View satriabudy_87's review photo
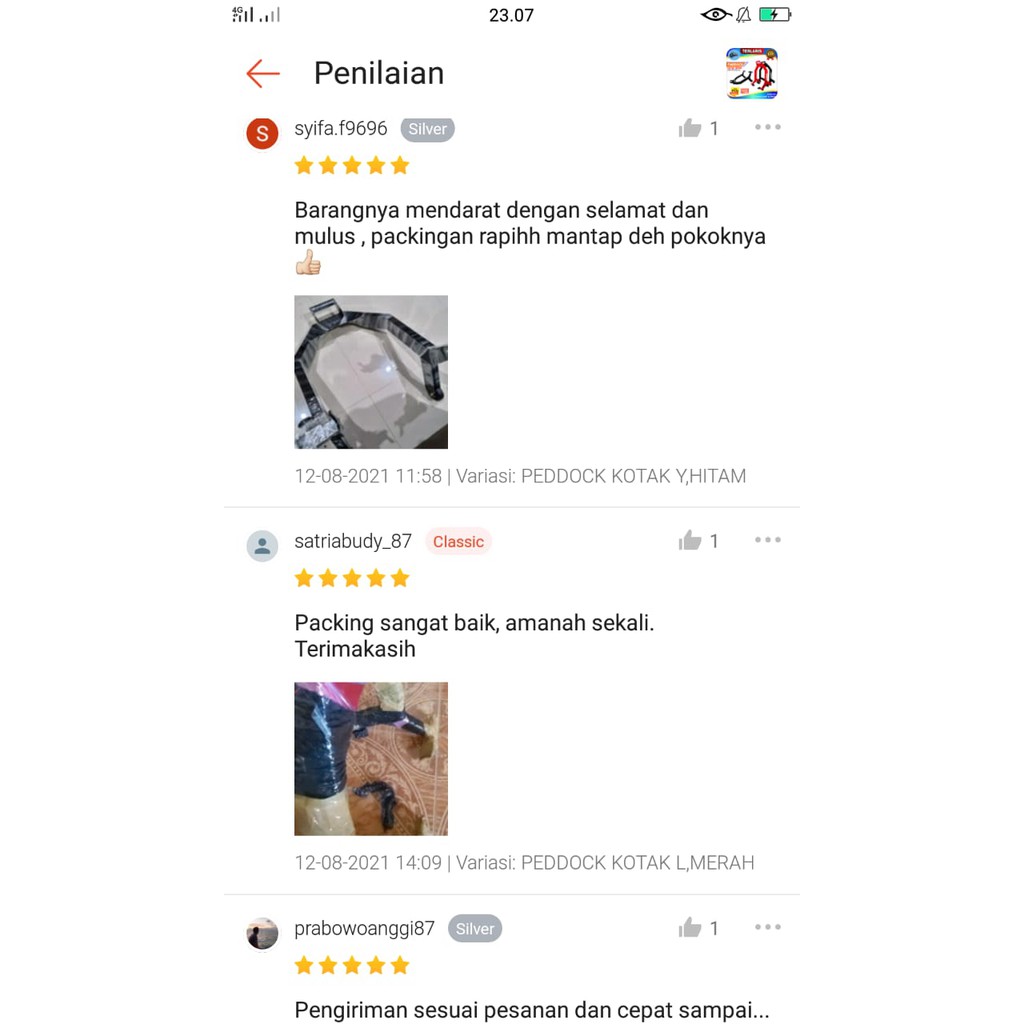 (x=371, y=759)
